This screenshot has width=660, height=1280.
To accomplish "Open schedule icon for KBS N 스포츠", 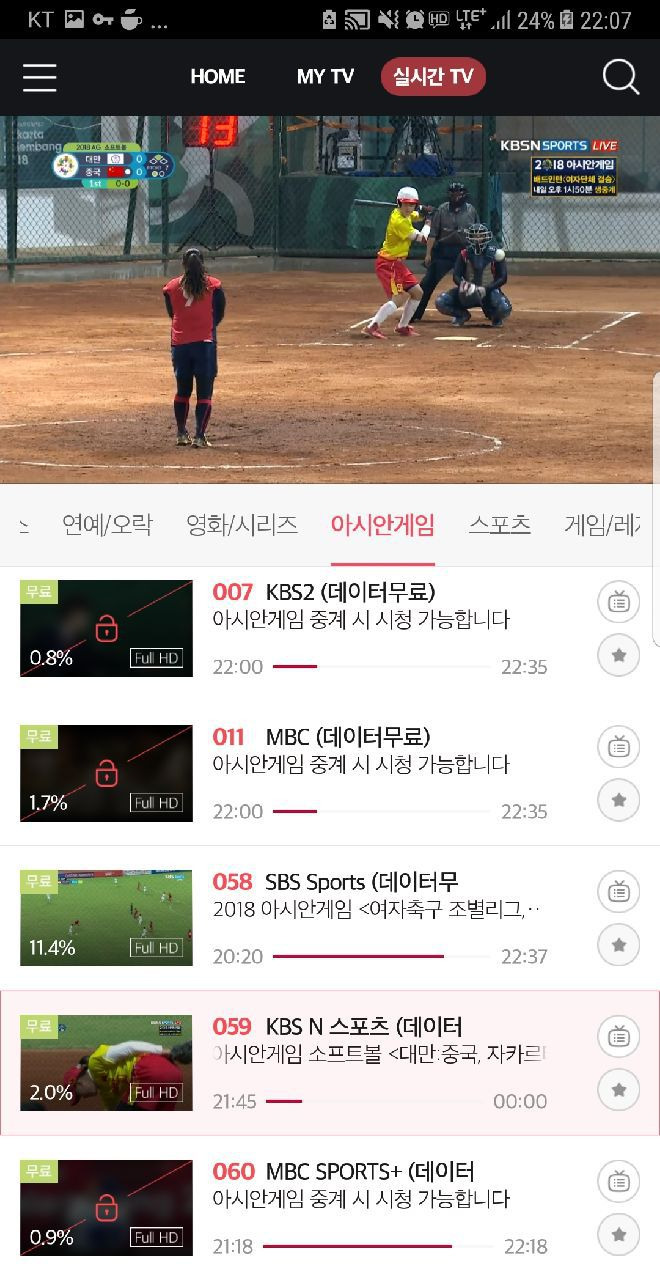I will pyautogui.click(x=618, y=1037).
